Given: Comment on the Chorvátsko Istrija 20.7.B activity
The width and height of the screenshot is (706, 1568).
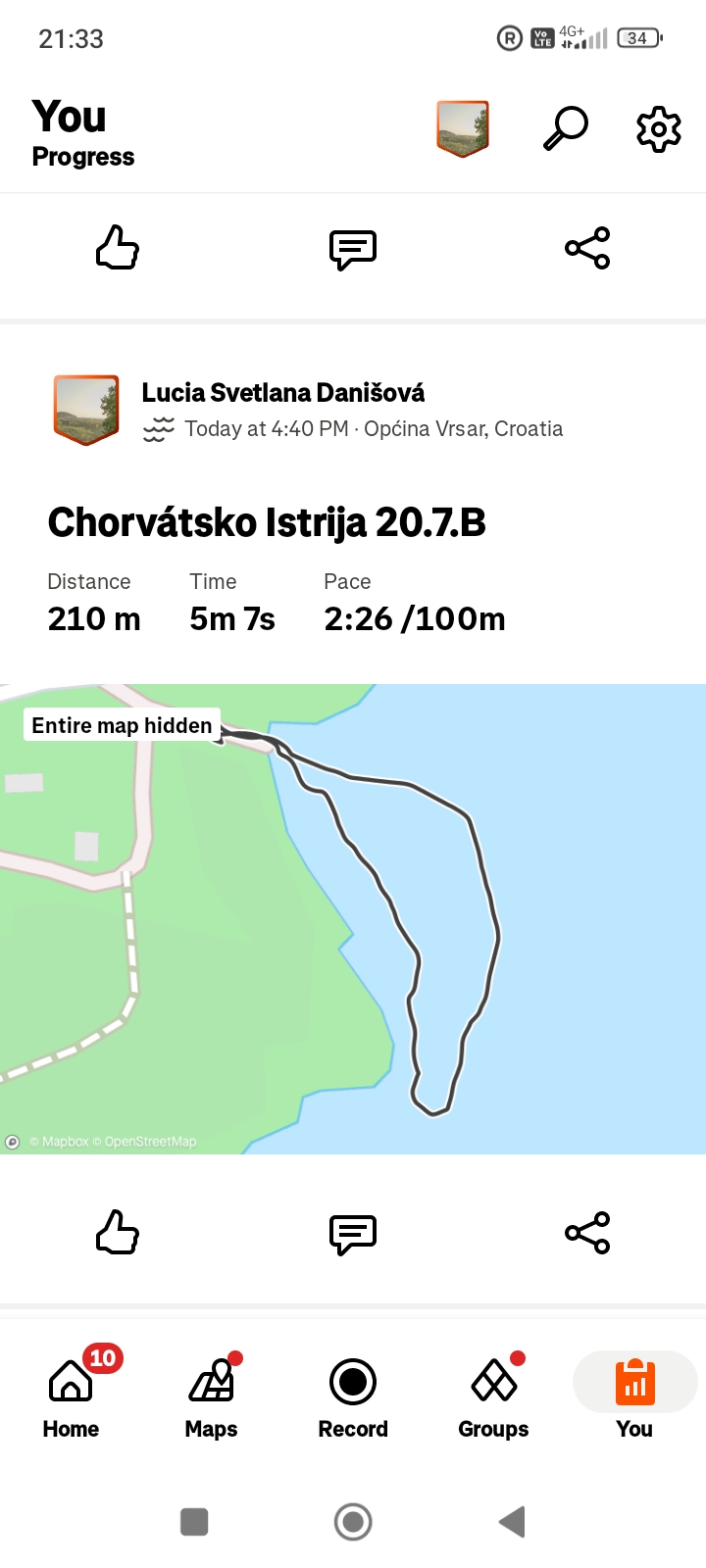Looking at the screenshot, I should [353, 1233].
